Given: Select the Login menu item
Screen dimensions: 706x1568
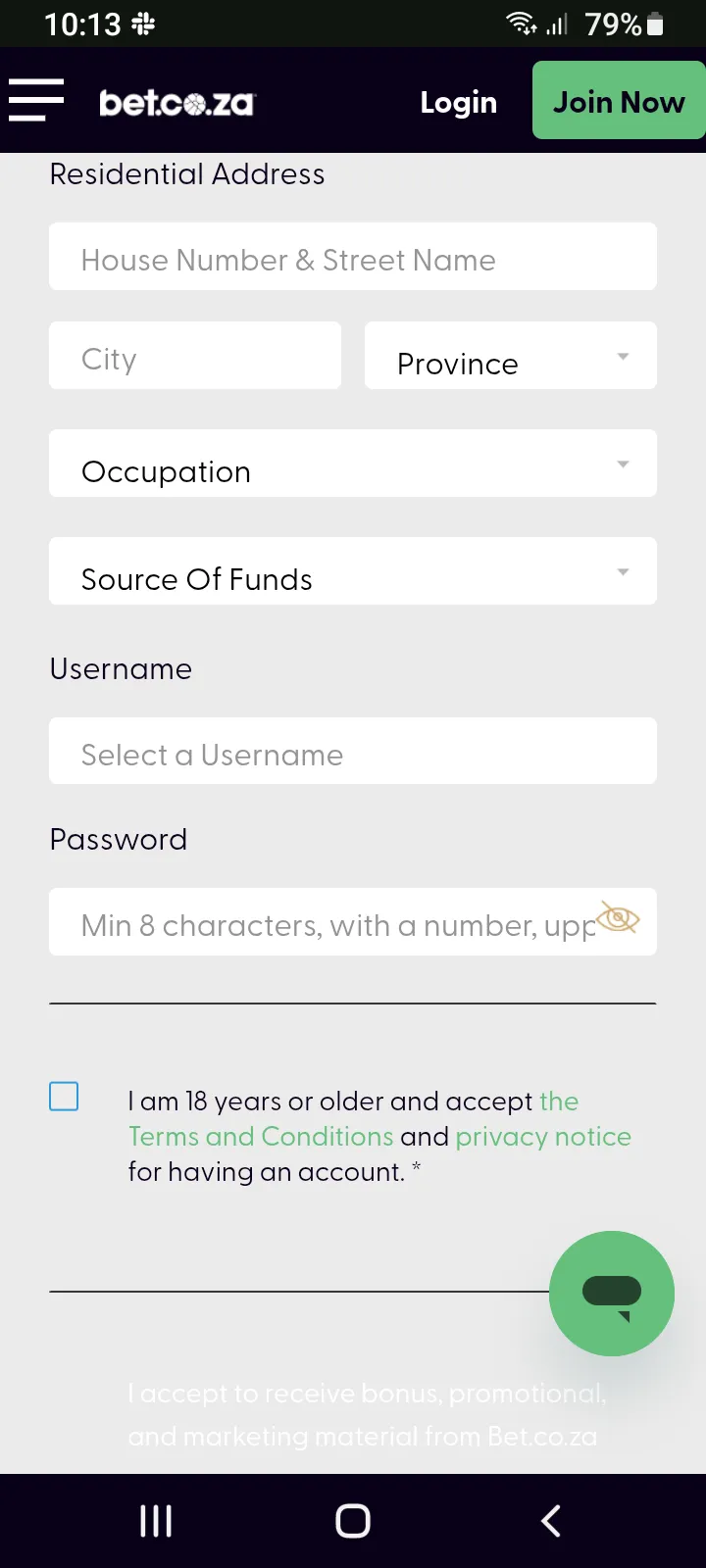Looking at the screenshot, I should tap(457, 101).
